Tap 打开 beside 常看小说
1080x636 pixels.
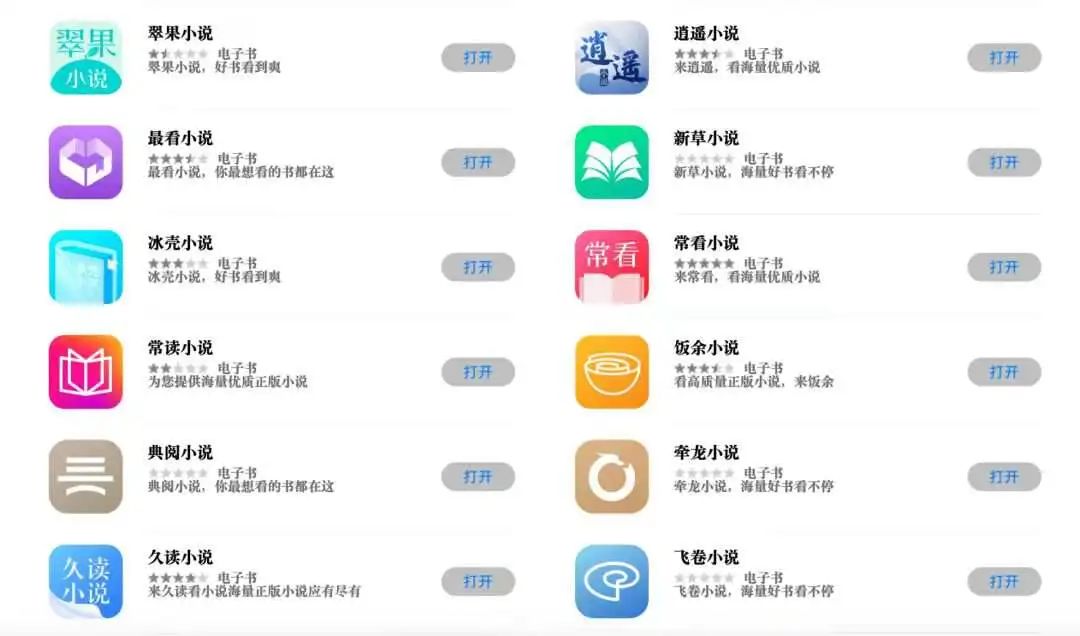click(1004, 267)
